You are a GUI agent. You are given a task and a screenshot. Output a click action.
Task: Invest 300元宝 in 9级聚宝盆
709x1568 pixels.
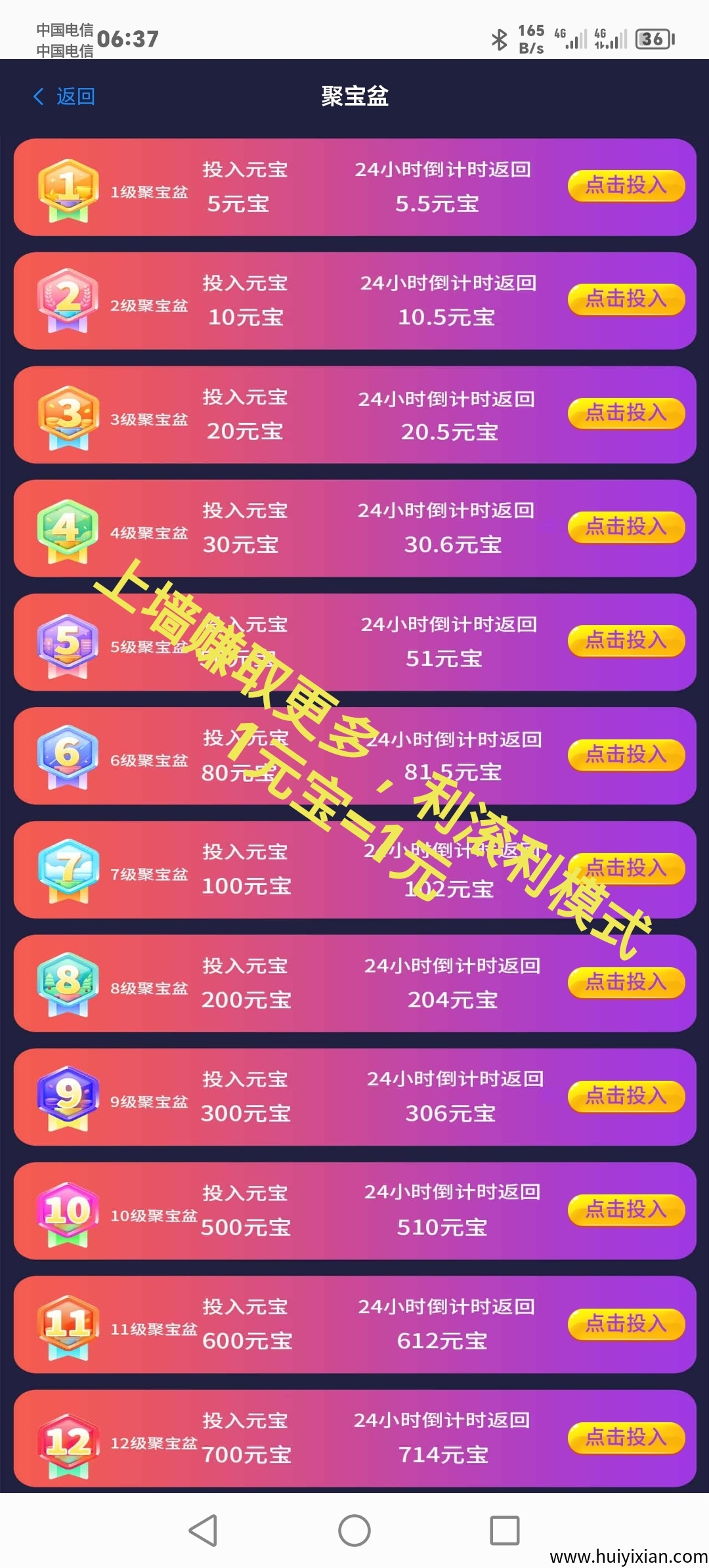click(626, 1096)
